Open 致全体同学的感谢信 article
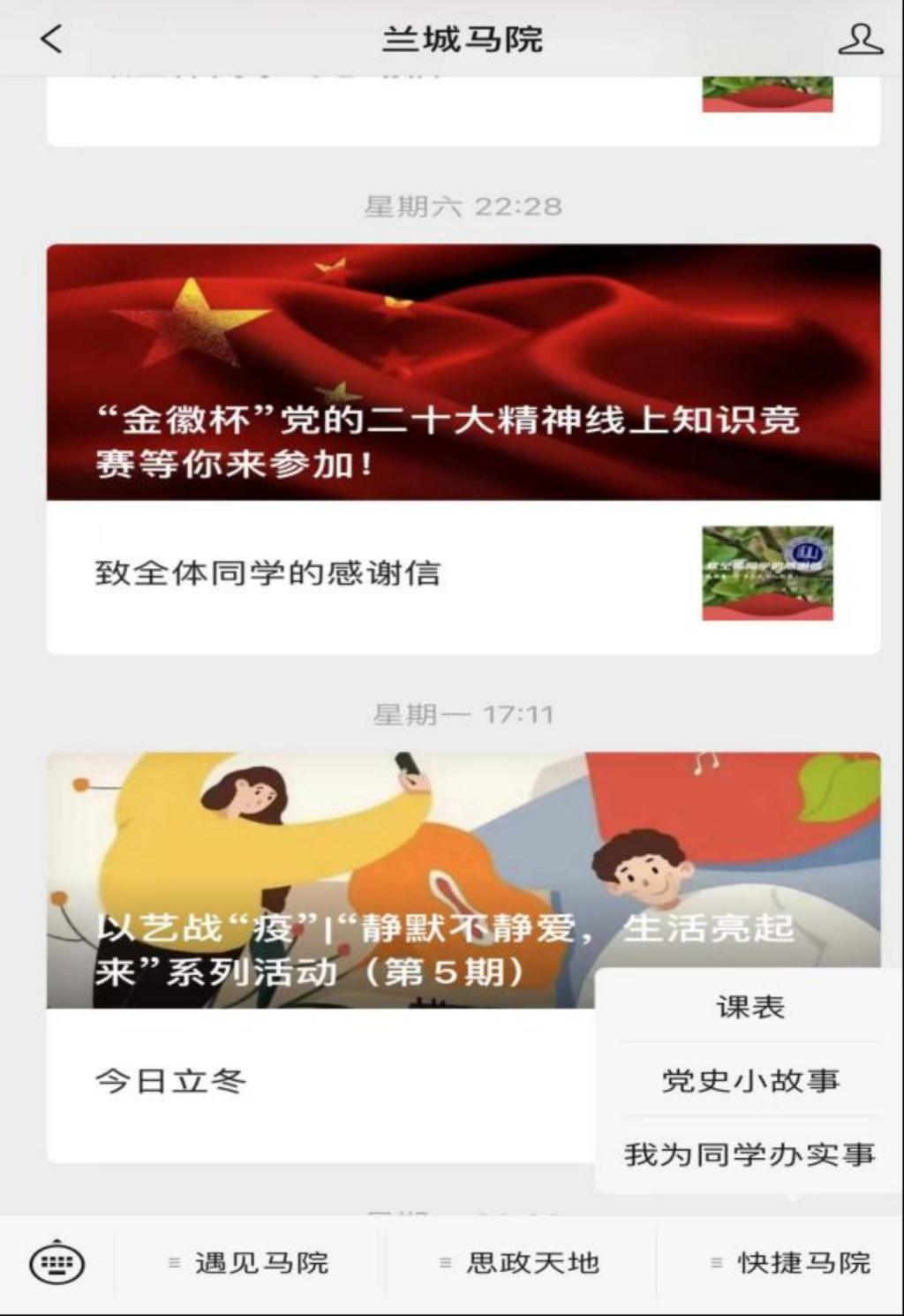Image resolution: width=904 pixels, height=1316 pixels. (268, 574)
